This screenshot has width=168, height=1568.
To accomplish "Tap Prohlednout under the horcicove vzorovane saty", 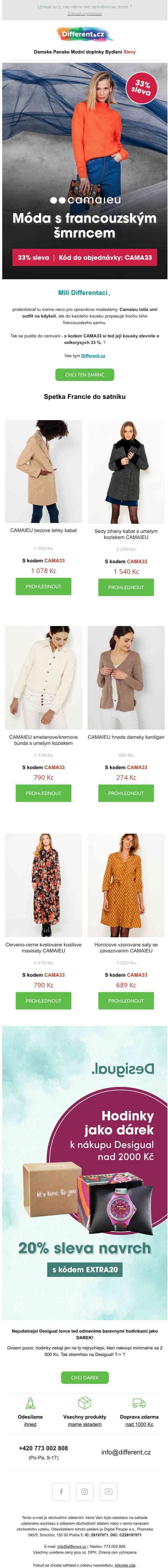I will 126,1000.
